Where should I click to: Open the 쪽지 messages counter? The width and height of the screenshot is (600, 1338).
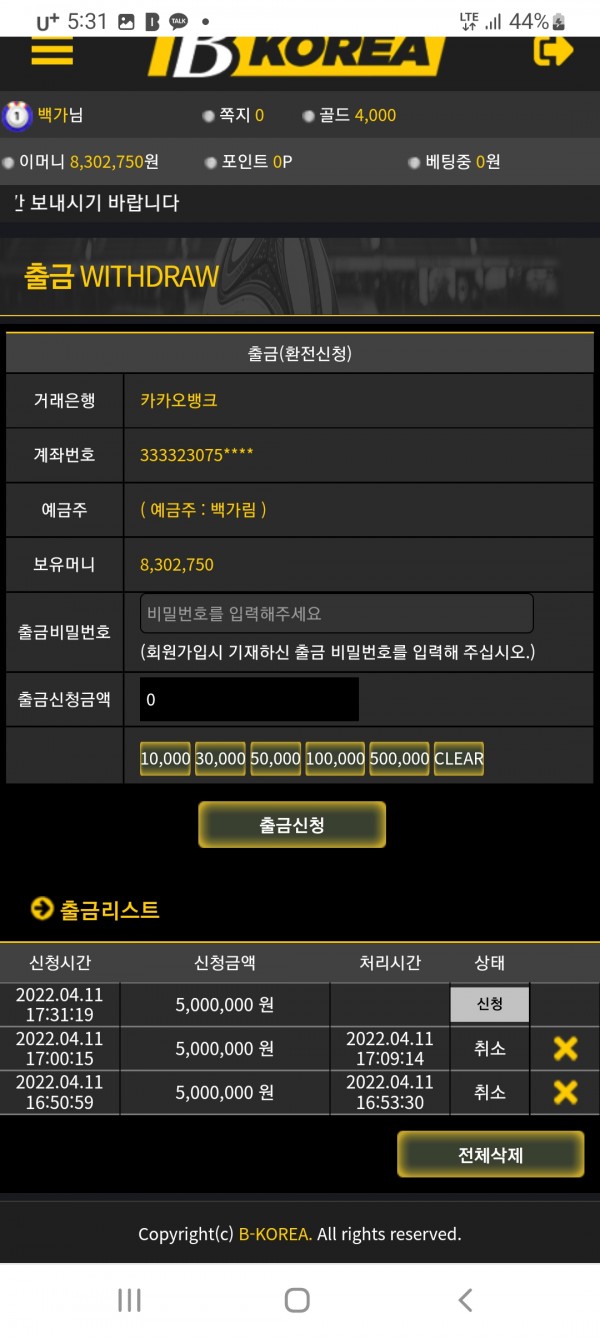tap(235, 115)
